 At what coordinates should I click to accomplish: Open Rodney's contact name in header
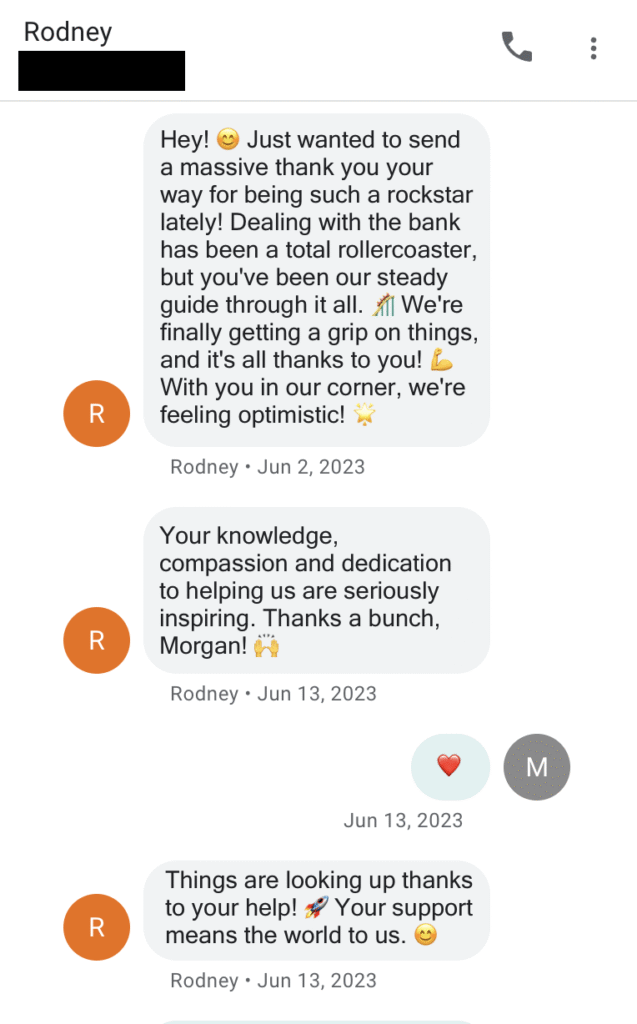pos(68,31)
